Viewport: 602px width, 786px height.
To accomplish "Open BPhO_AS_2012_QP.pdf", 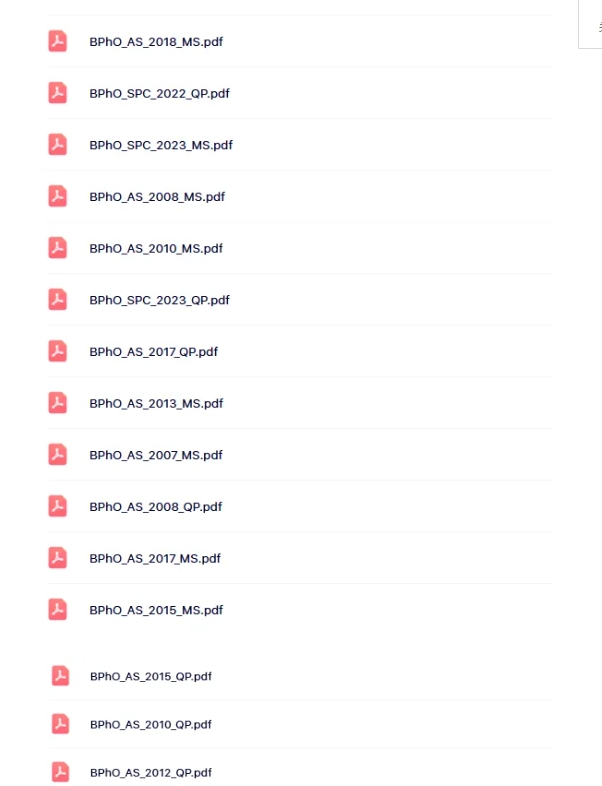I will [x=151, y=773].
